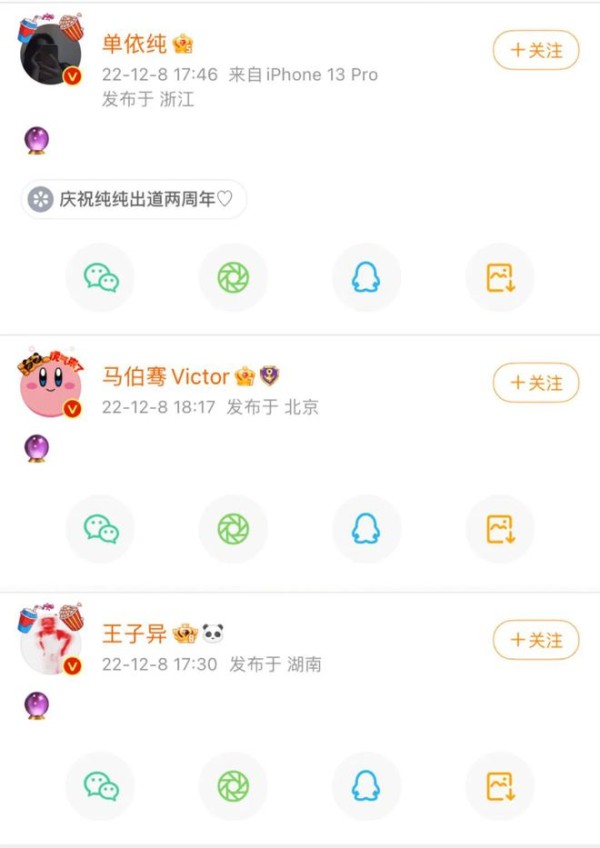Open 王子异's profile picture

(x=50, y=642)
